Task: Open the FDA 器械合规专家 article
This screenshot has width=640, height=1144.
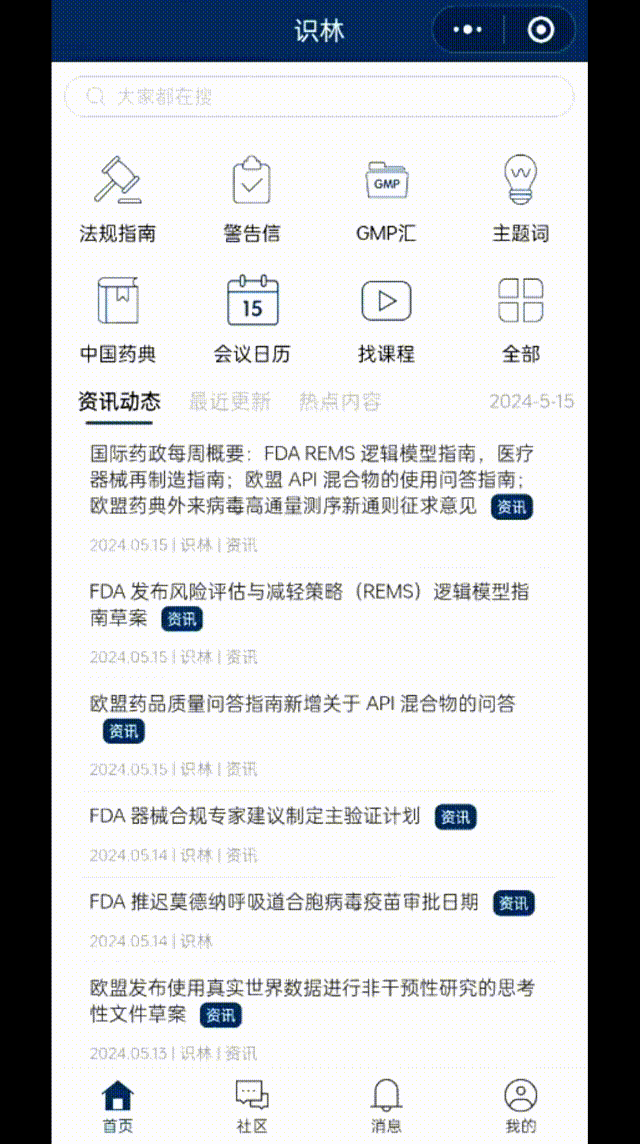Action: (x=319, y=834)
